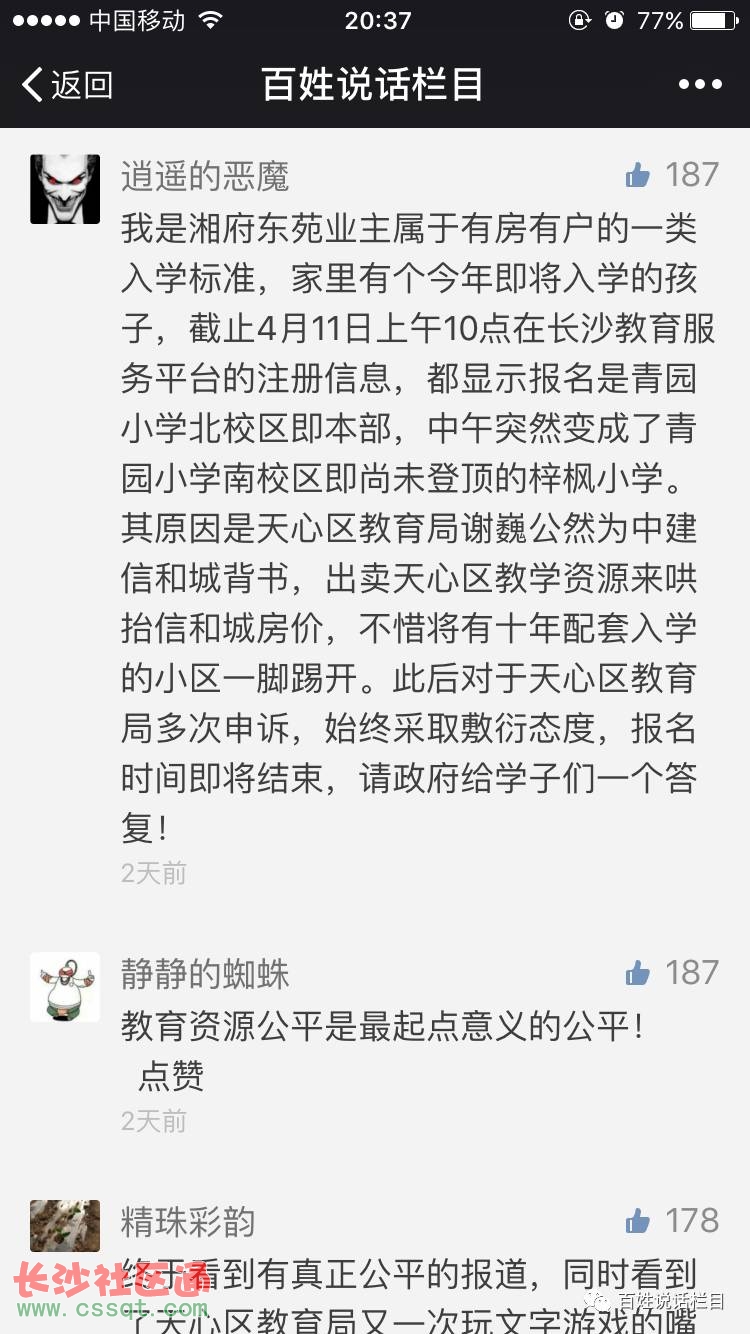Screen dimensions: 750x1334
Task: Like the comment by 精珠彩韵
Action: pos(638,1221)
